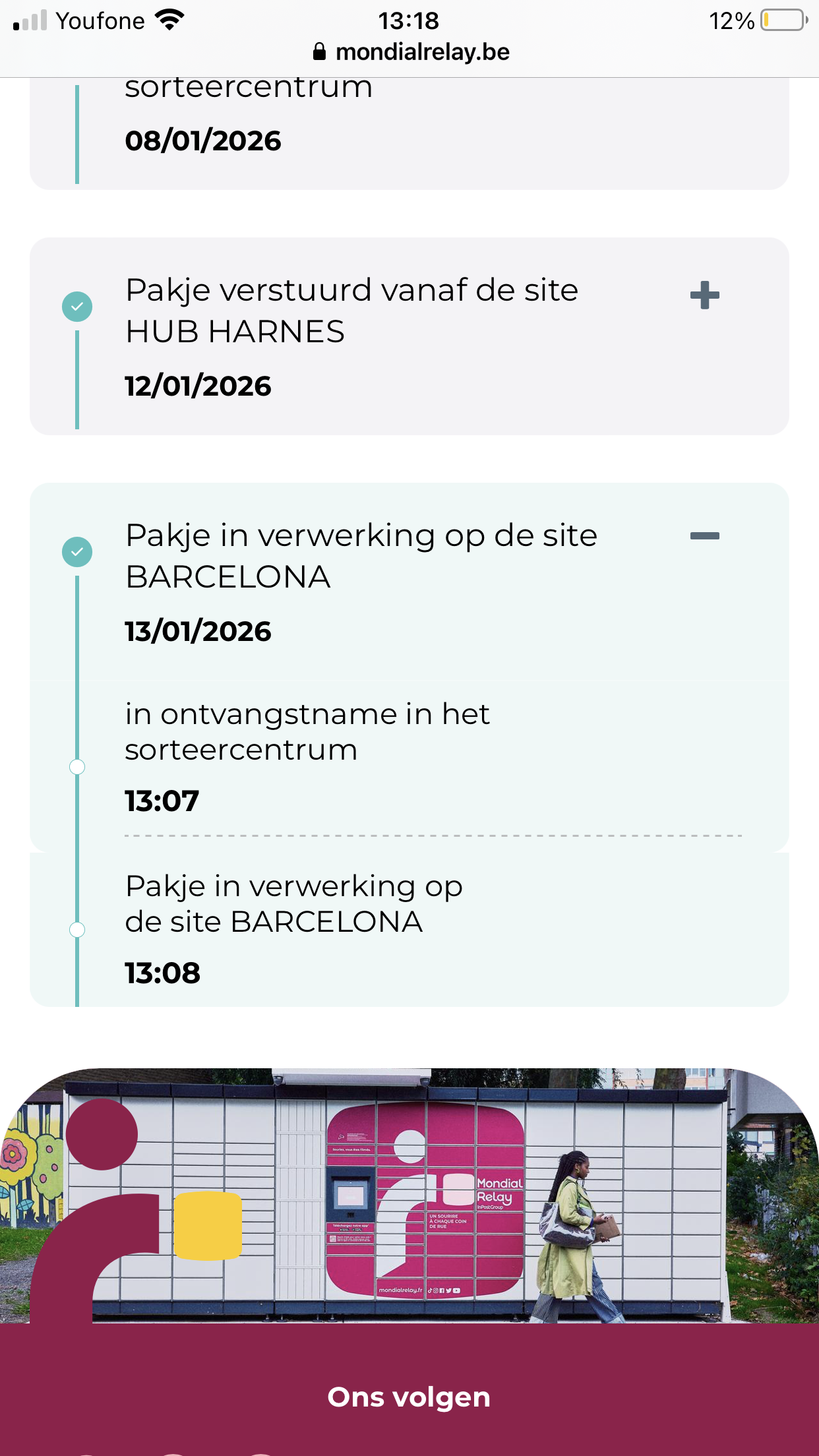Collapse the BARCELONA processing details
The image size is (819, 1456).
(x=704, y=536)
